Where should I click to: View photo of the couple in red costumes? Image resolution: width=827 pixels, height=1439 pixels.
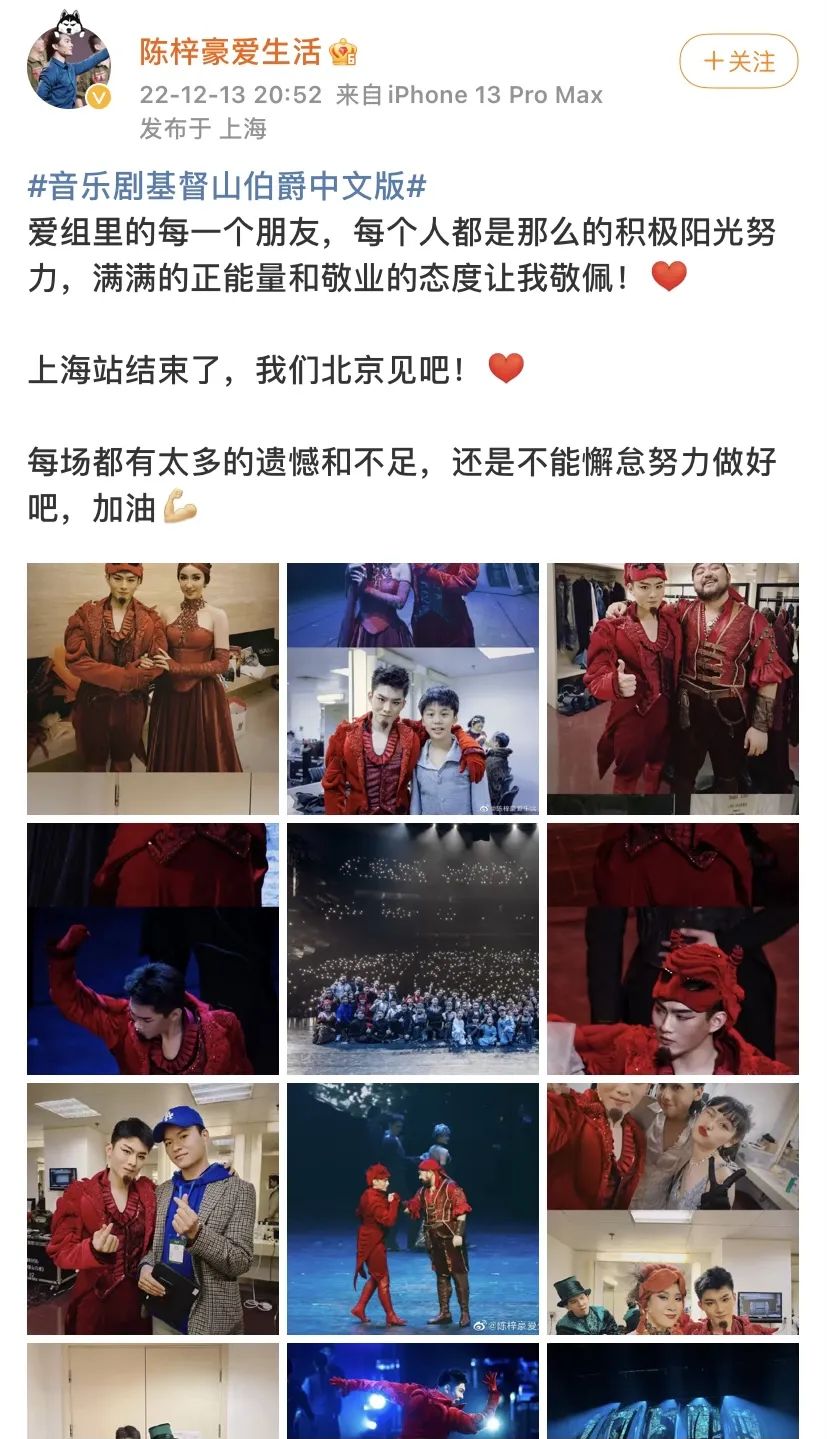[x=153, y=688]
